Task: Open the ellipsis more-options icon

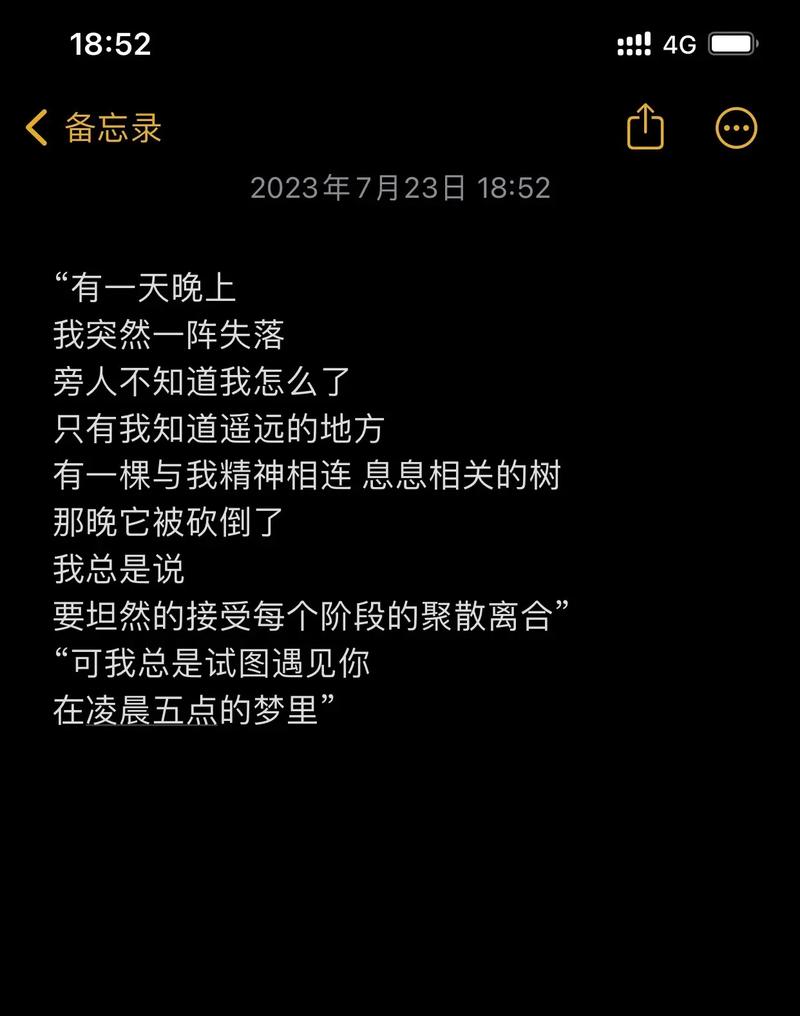Action: coord(737,128)
